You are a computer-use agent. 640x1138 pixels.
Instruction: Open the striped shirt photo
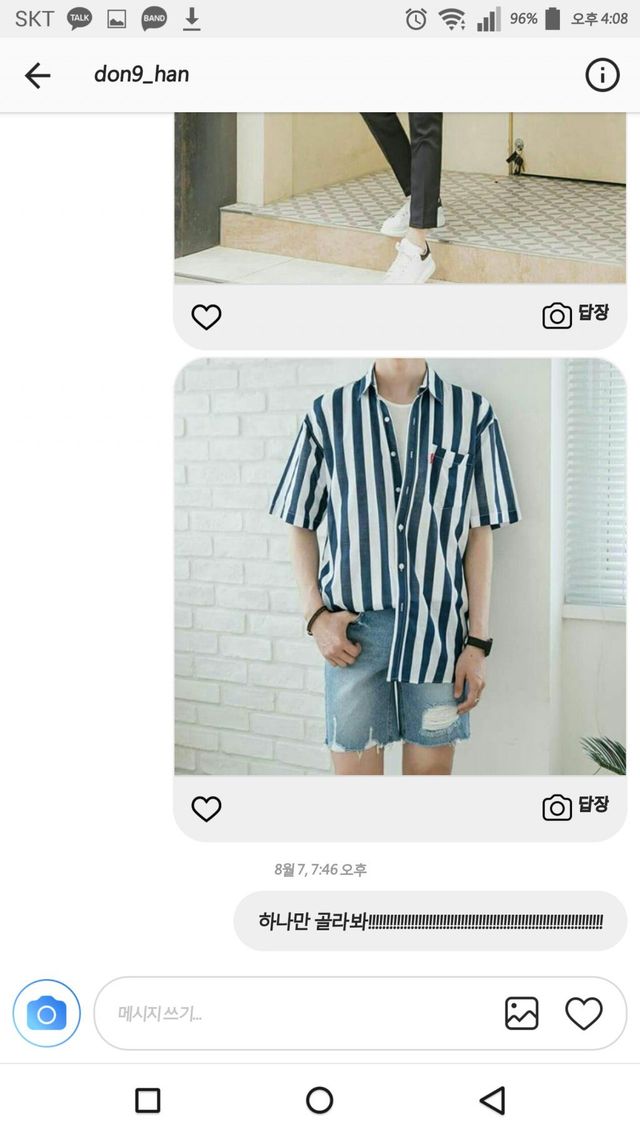[x=400, y=566]
